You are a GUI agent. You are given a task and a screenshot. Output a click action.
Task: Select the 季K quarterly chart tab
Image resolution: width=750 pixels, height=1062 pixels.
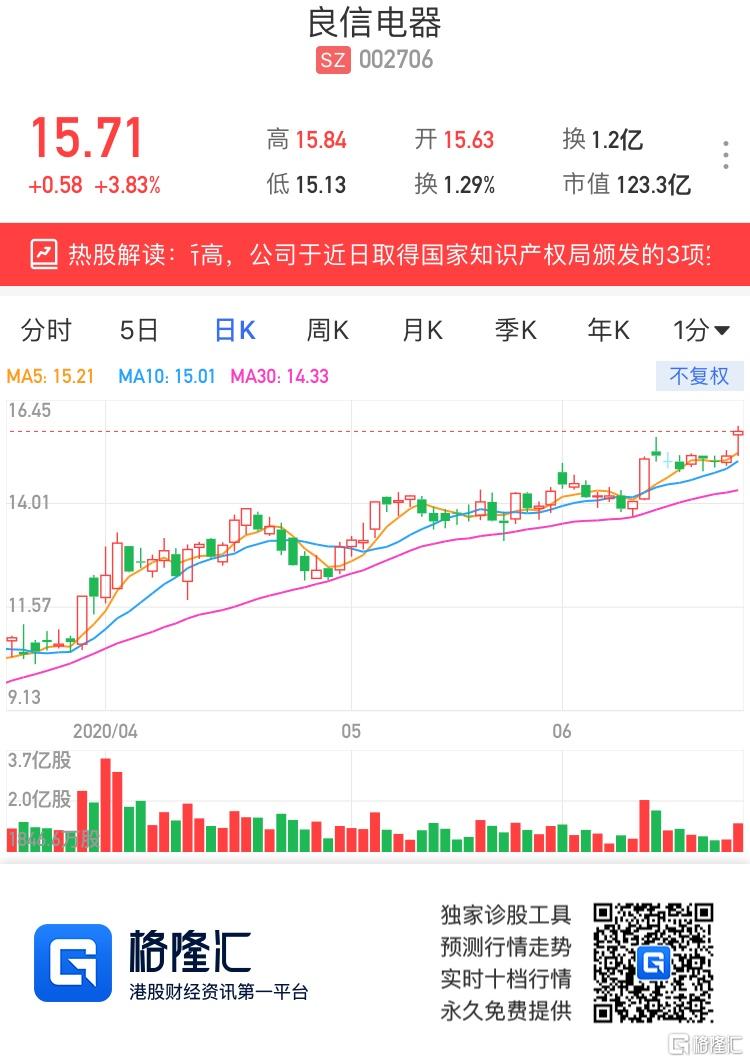(x=516, y=330)
